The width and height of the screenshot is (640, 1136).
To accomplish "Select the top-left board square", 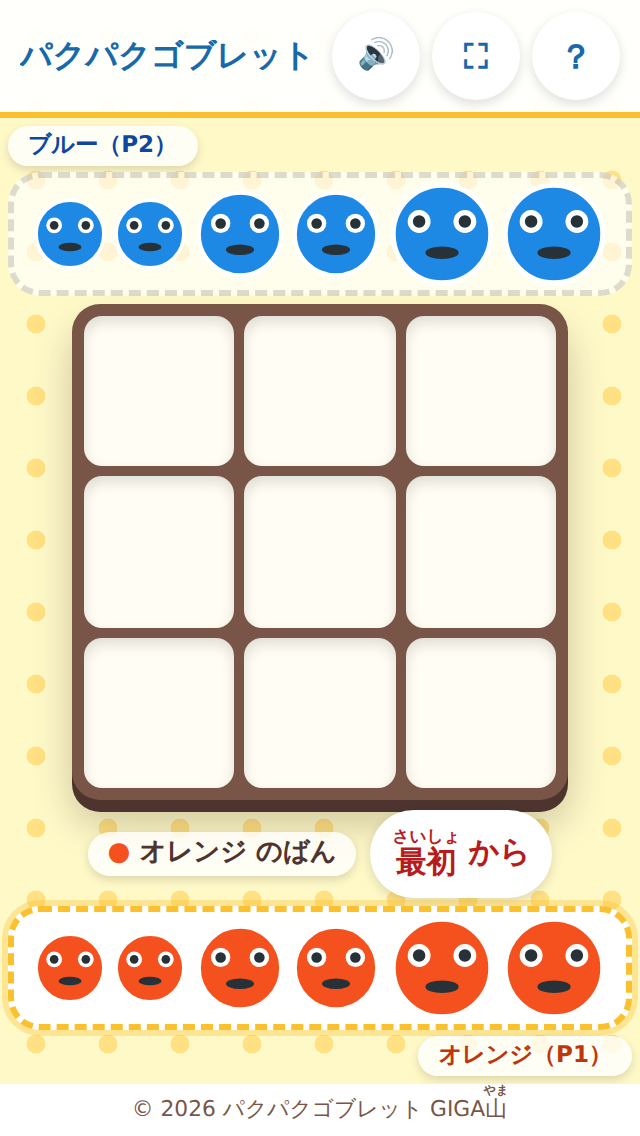I will click(159, 391).
